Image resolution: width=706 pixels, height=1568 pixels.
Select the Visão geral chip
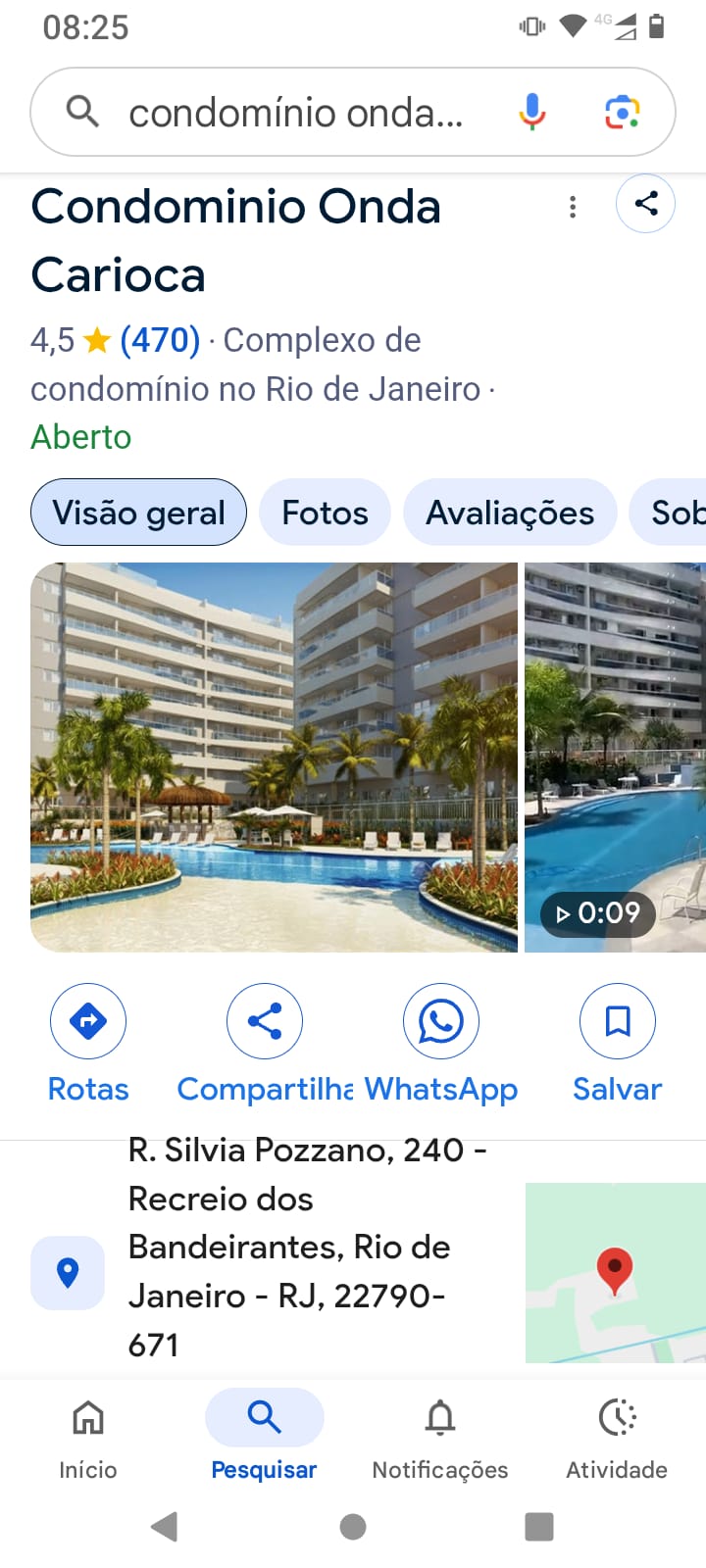[138, 513]
